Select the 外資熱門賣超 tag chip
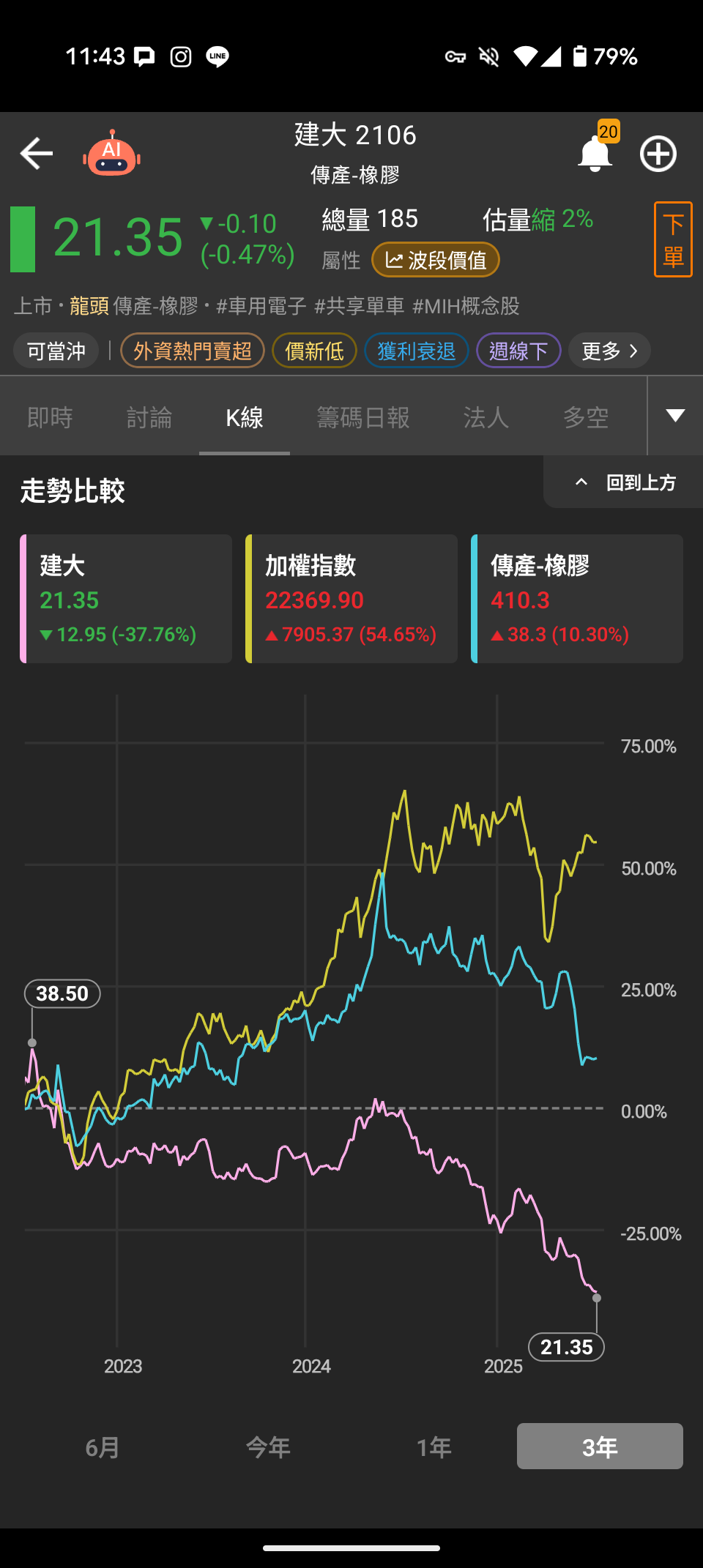Viewport: 703px width, 1568px height. [192, 351]
